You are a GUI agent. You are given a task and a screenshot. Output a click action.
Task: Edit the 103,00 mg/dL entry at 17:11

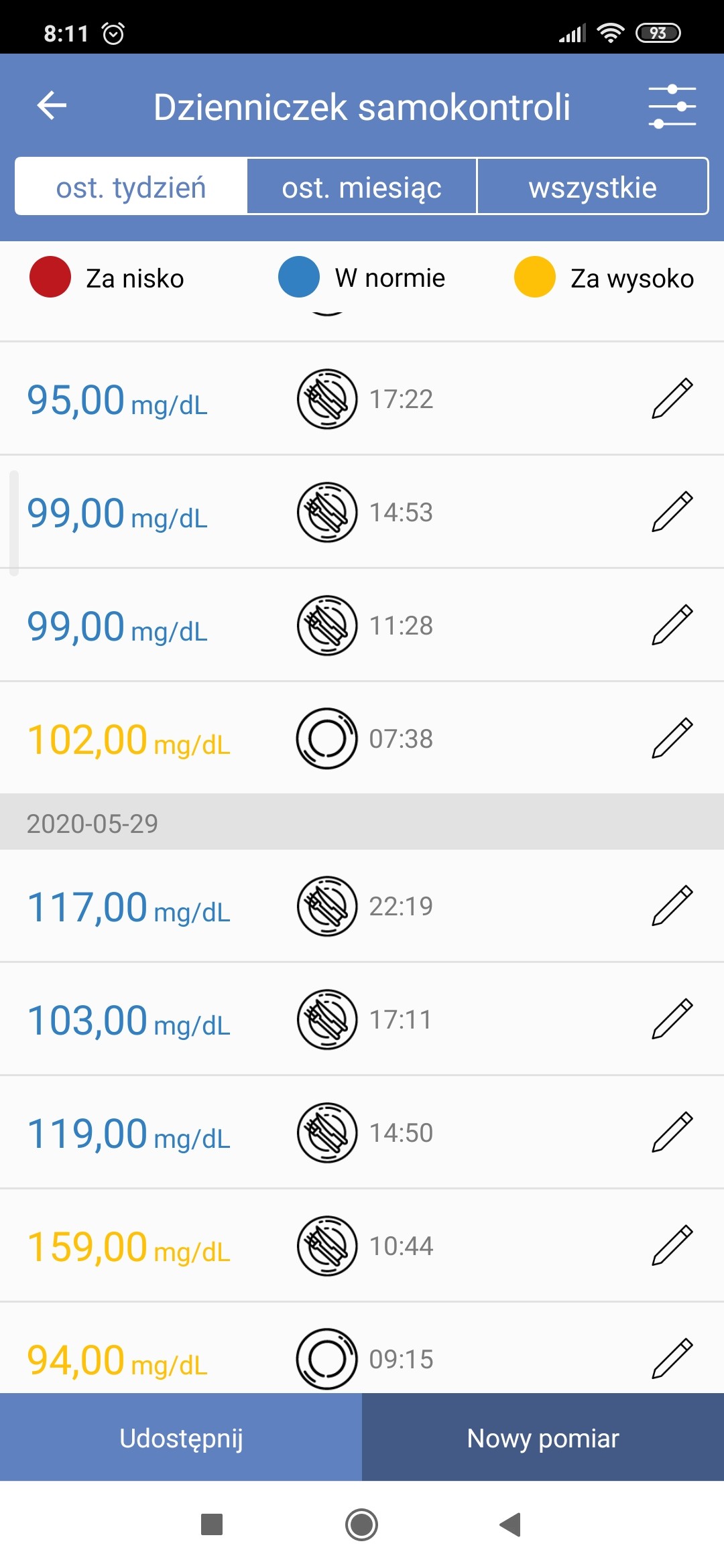click(x=672, y=1019)
